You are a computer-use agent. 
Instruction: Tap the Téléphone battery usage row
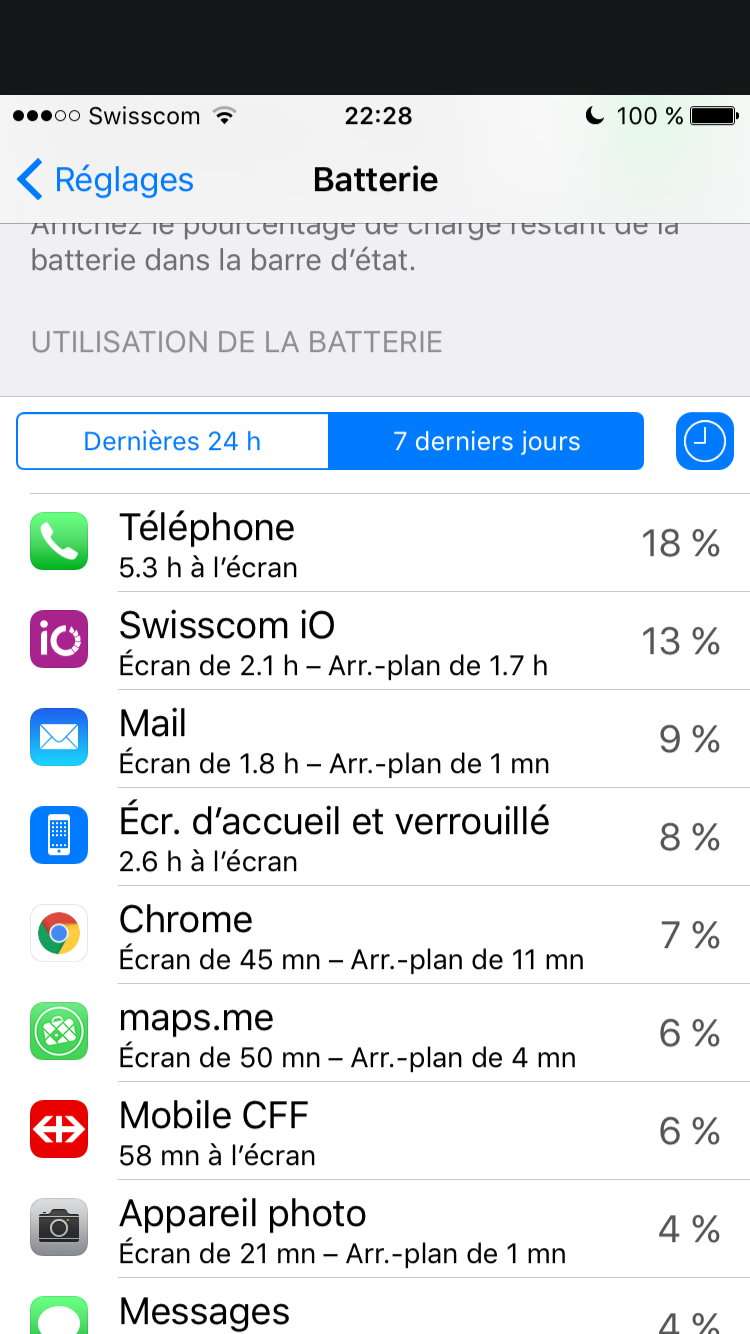[375, 543]
